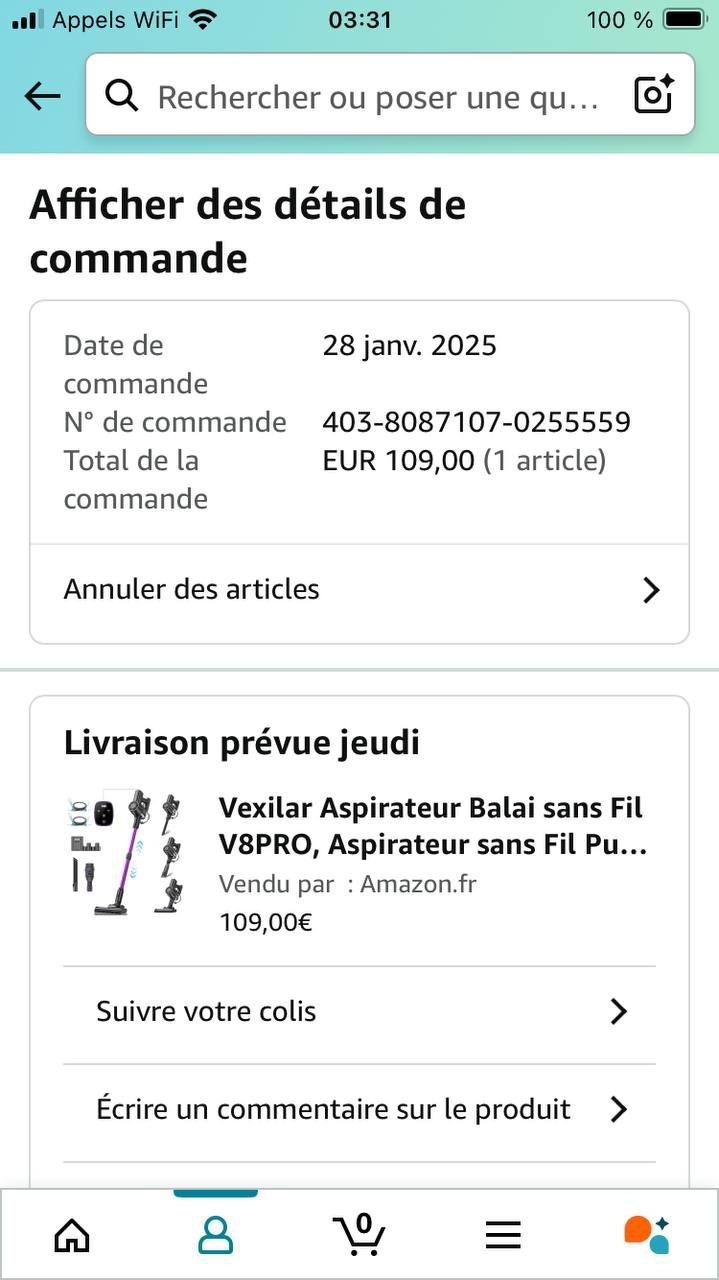The height and width of the screenshot is (1280, 719).
Task: Launch the AI assistant chat tab
Action: coord(646,1235)
